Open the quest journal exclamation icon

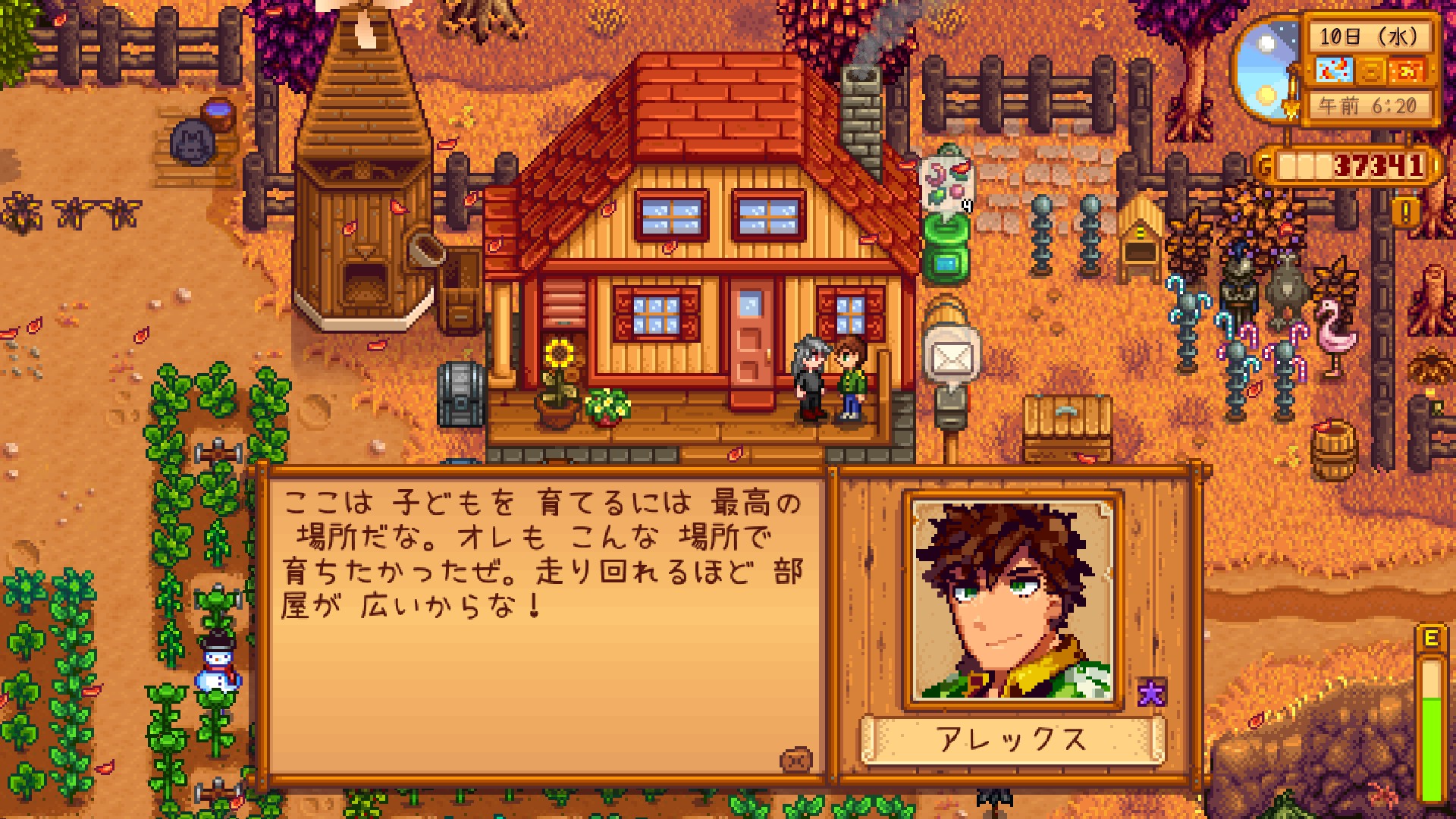click(1407, 213)
